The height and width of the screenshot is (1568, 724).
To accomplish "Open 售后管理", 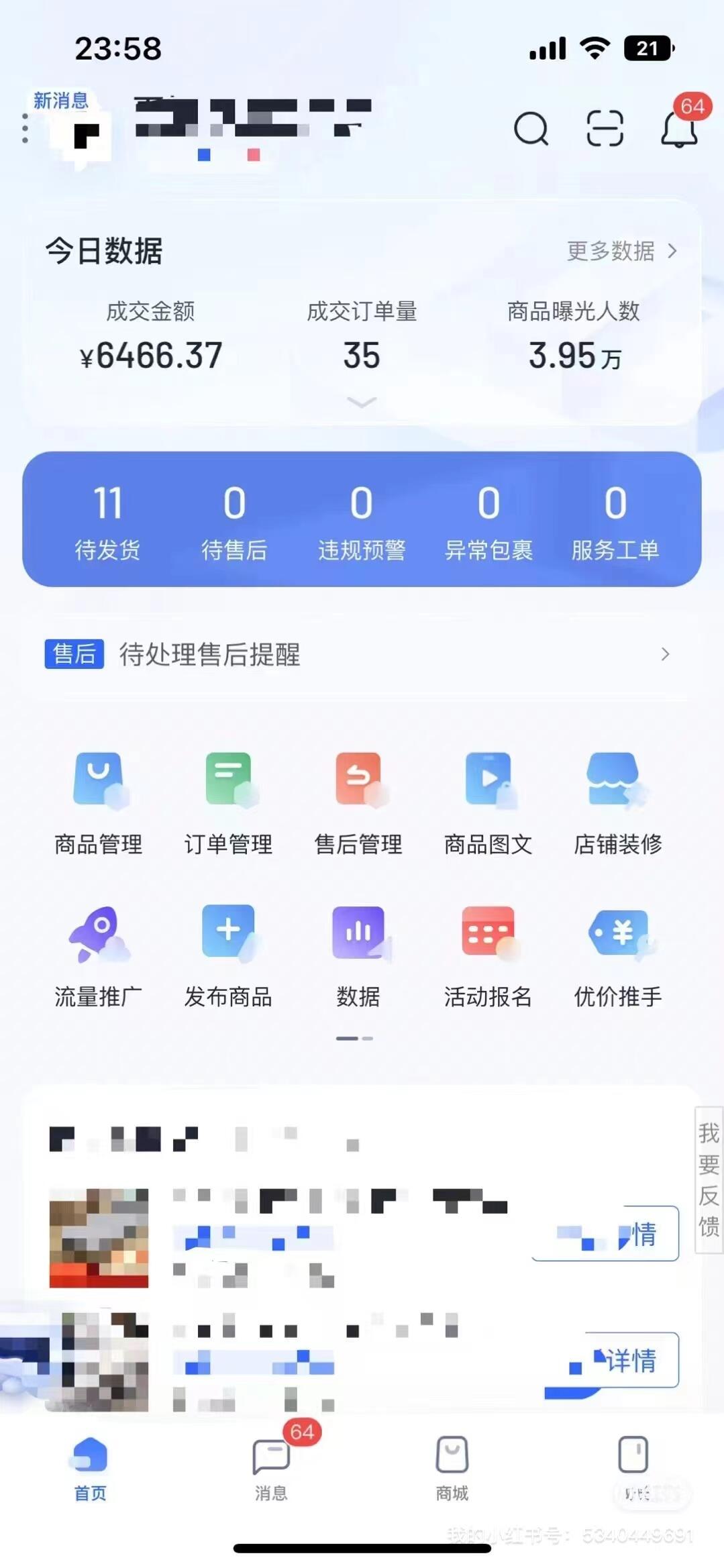I will tap(358, 803).
